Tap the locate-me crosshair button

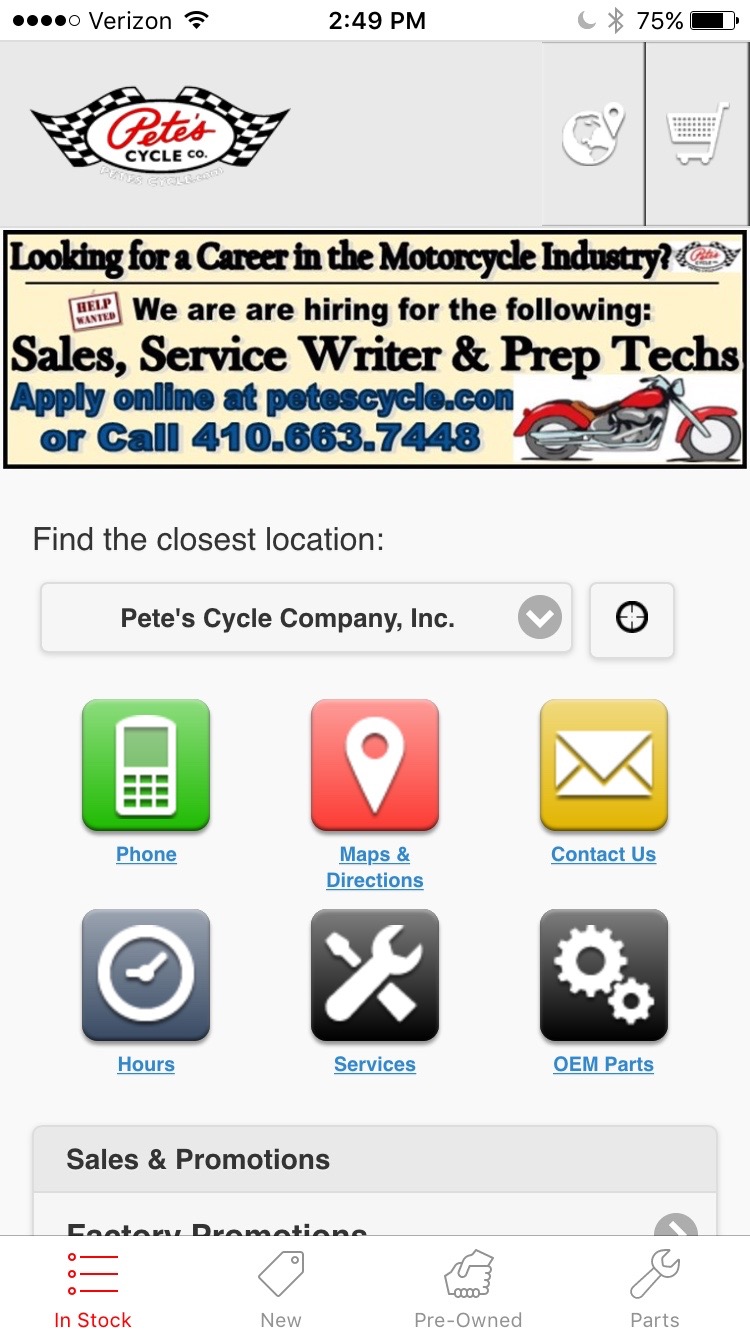point(632,619)
